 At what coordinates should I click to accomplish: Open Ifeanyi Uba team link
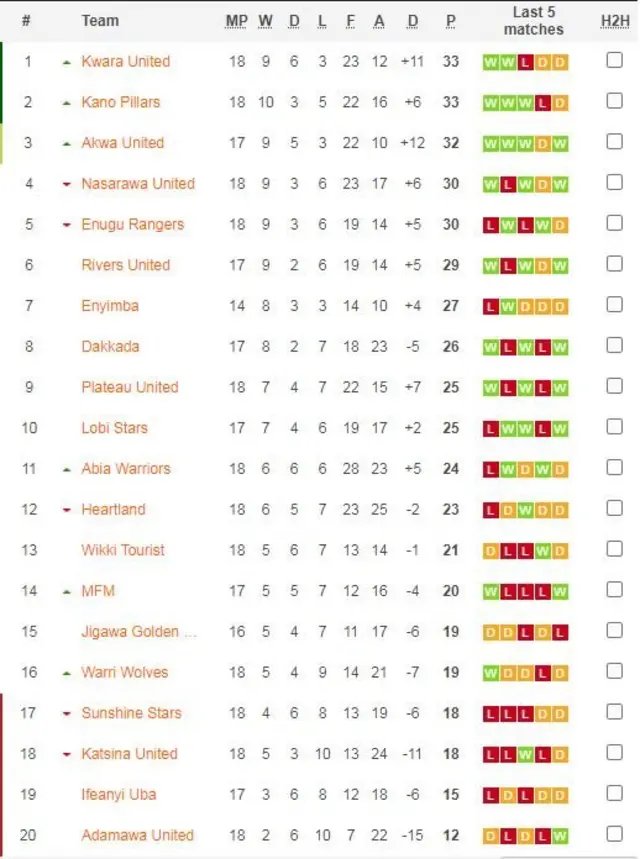pos(118,795)
